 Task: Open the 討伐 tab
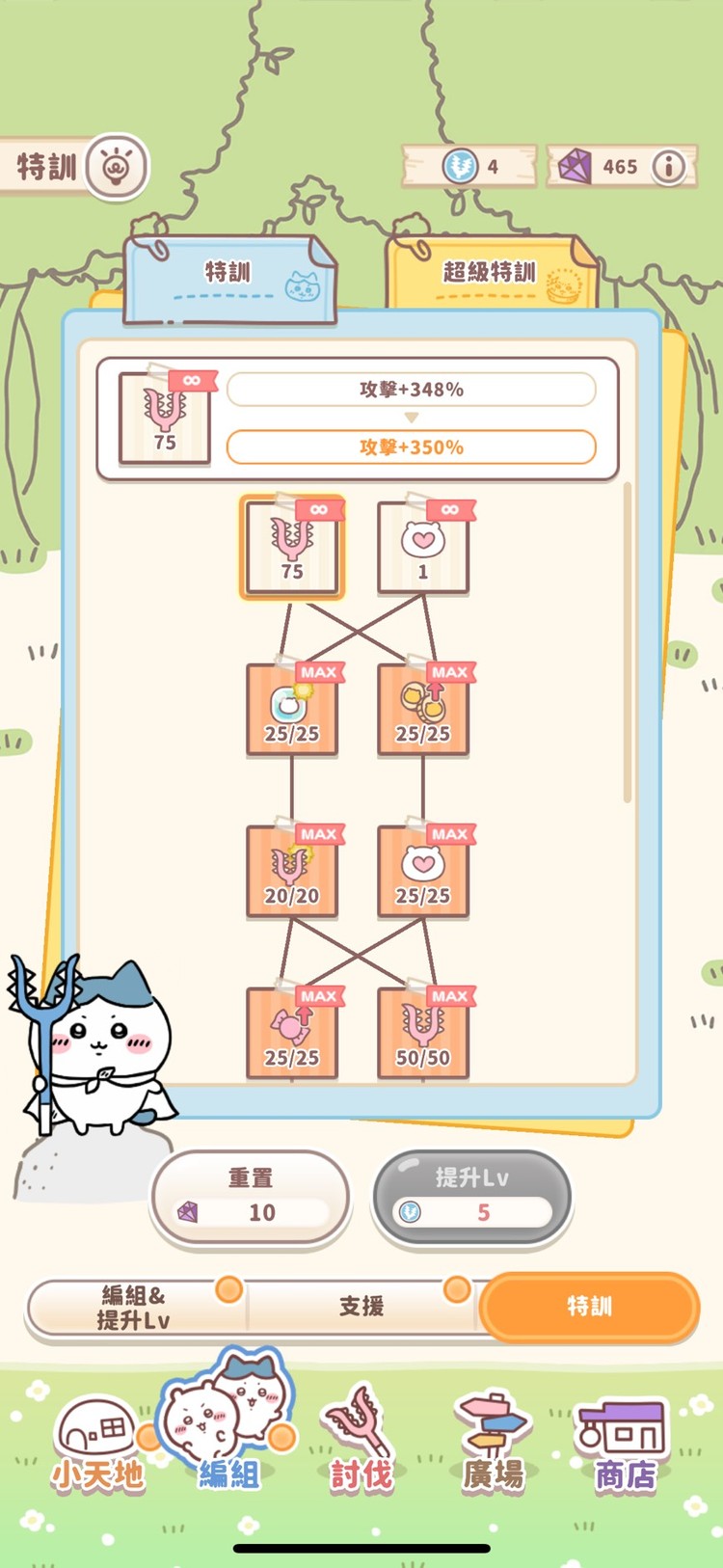361,1444
